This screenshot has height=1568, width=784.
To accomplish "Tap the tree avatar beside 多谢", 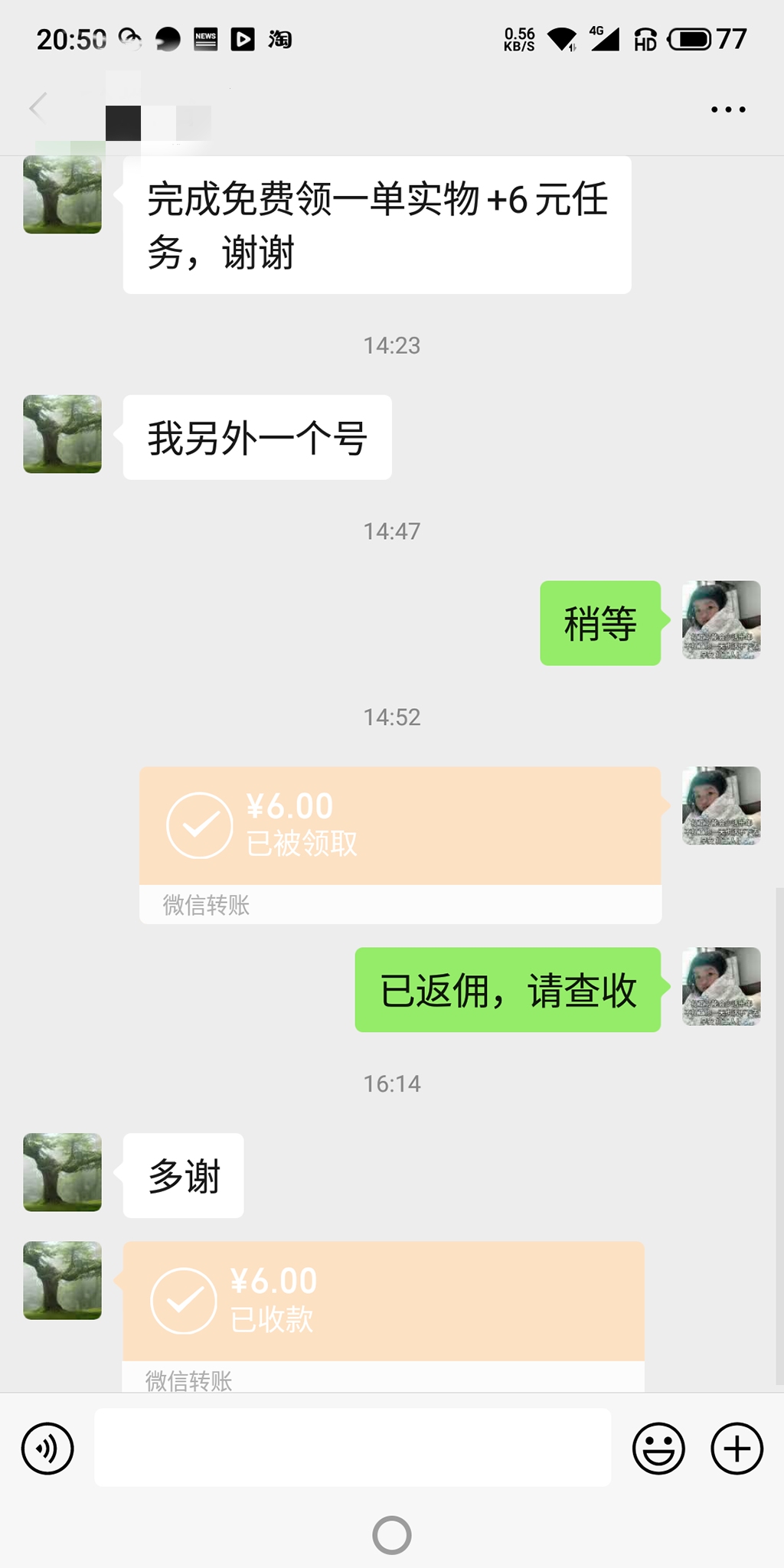I will [62, 1172].
